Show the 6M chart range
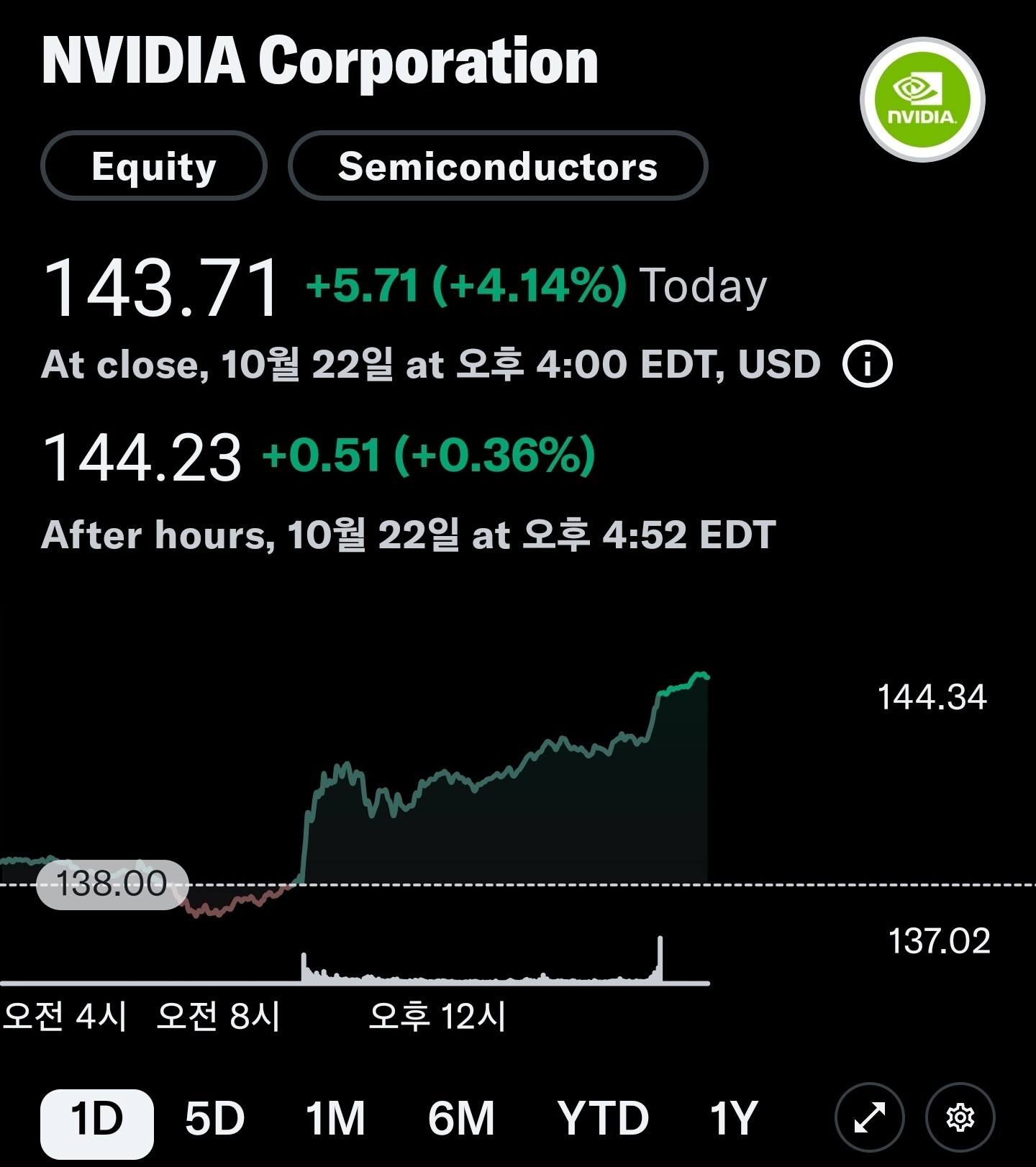 pyautogui.click(x=461, y=1119)
